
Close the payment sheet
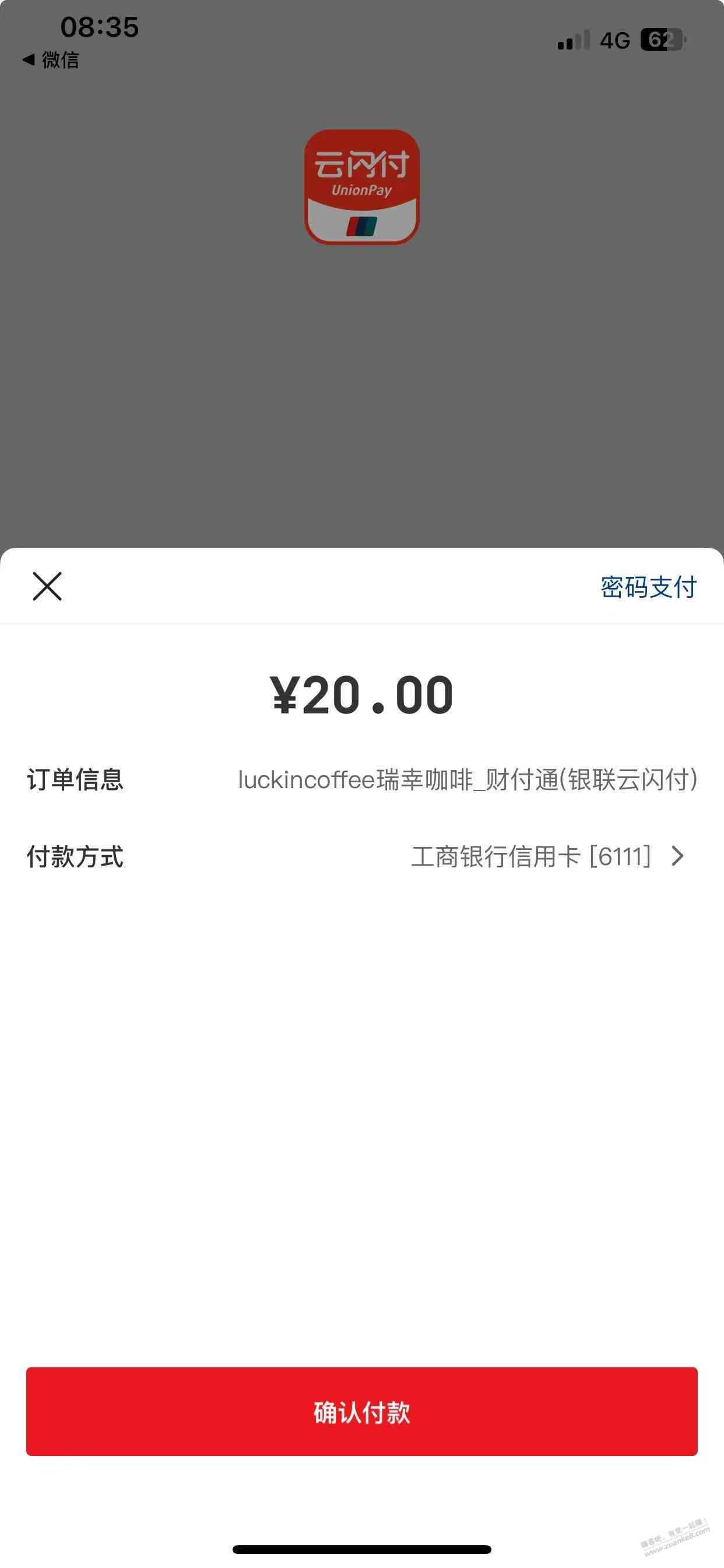click(47, 586)
